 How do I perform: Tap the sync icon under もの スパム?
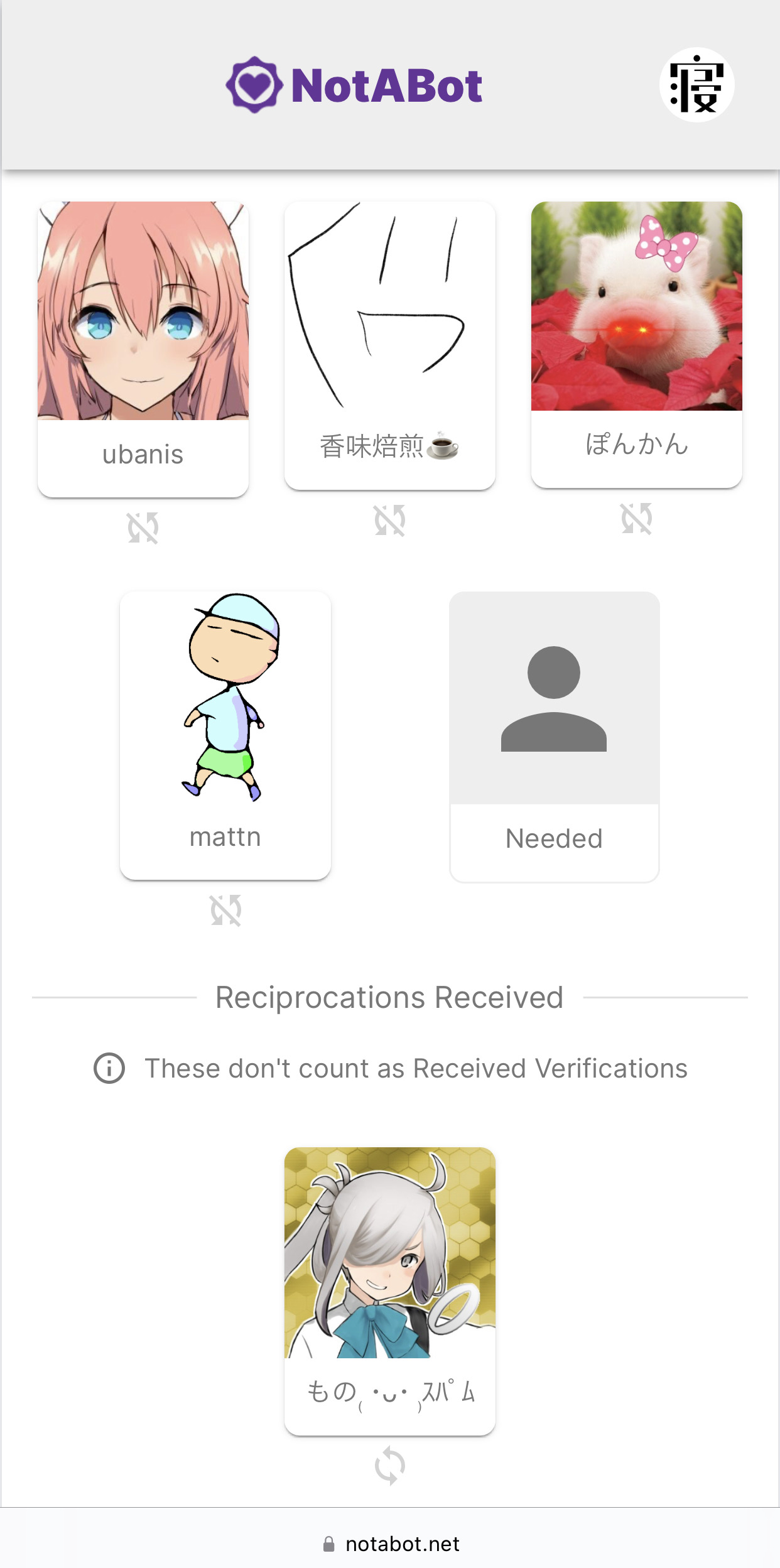[390, 1466]
